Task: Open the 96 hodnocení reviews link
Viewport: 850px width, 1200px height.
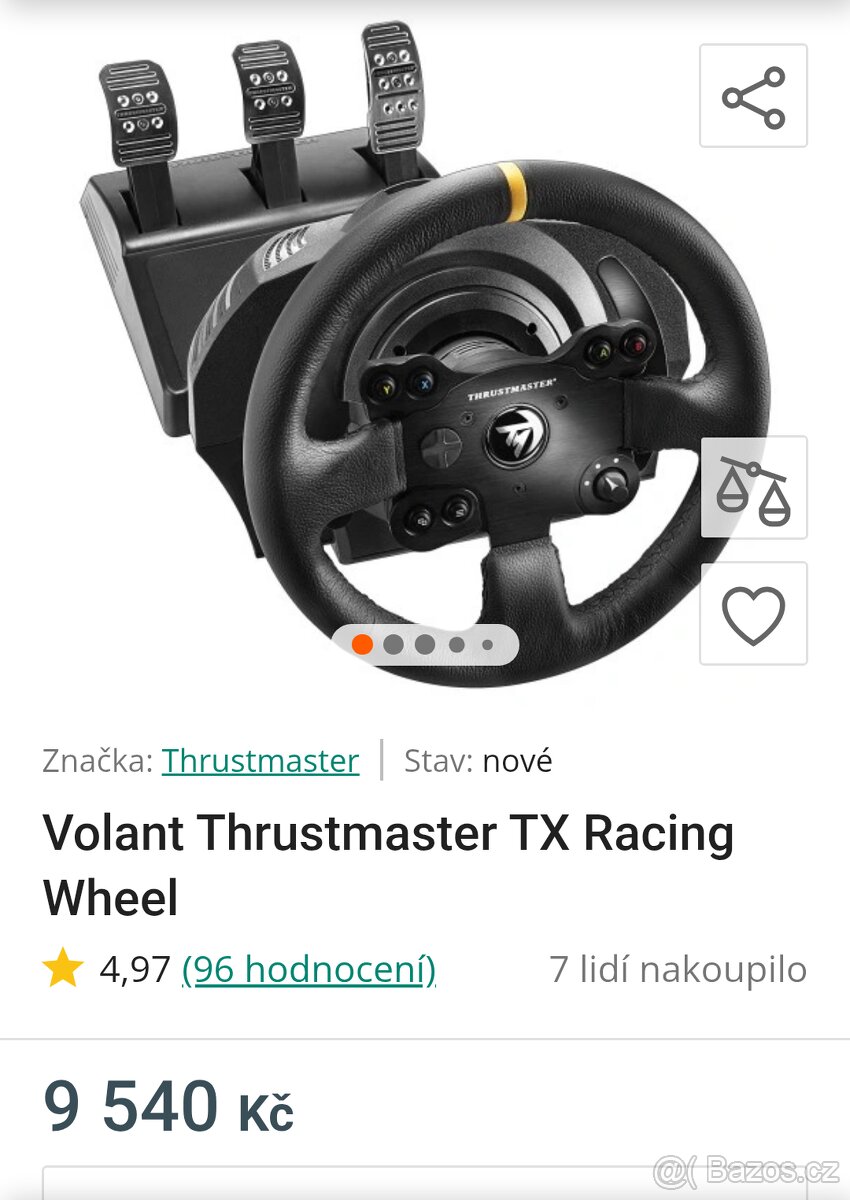Action: [308, 968]
